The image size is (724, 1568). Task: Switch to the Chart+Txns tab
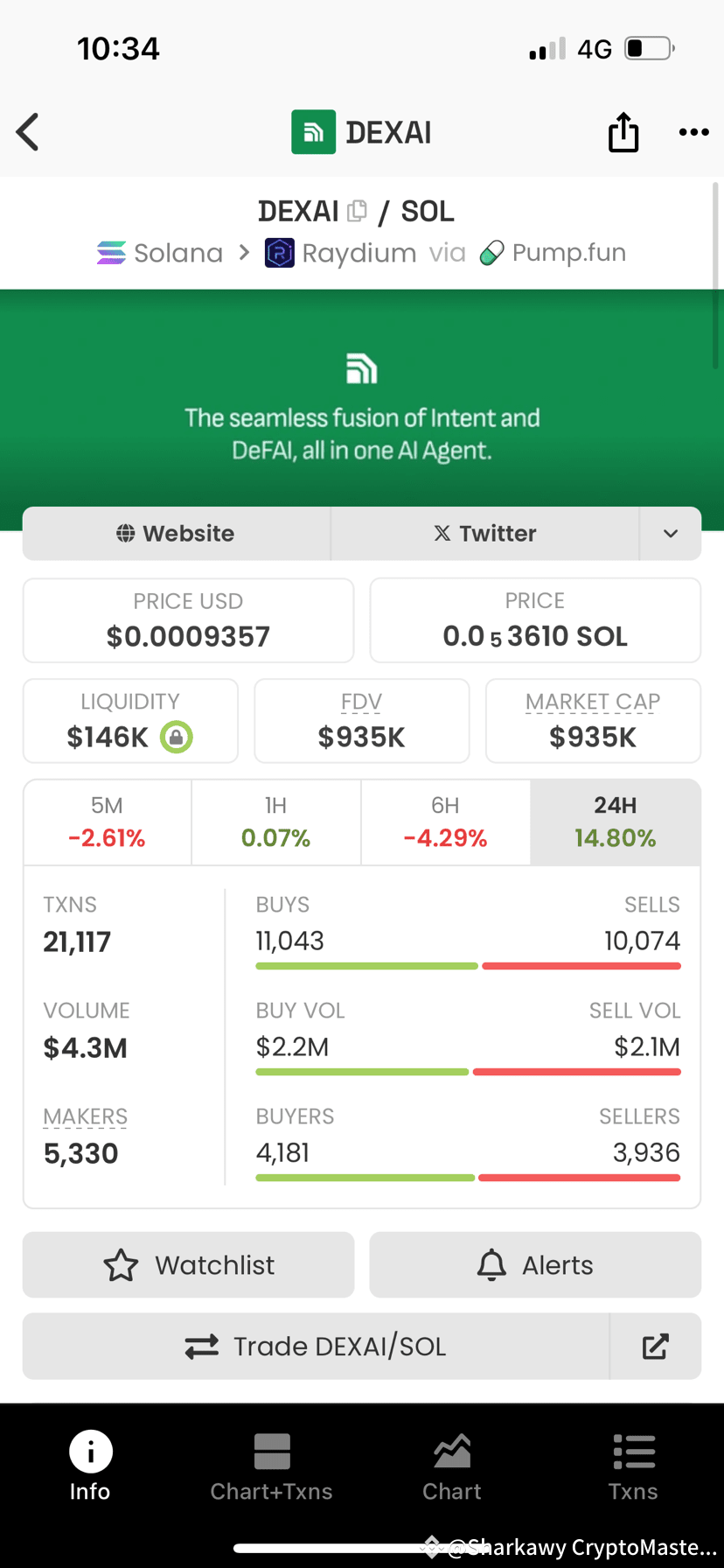tap(271, 1466)
